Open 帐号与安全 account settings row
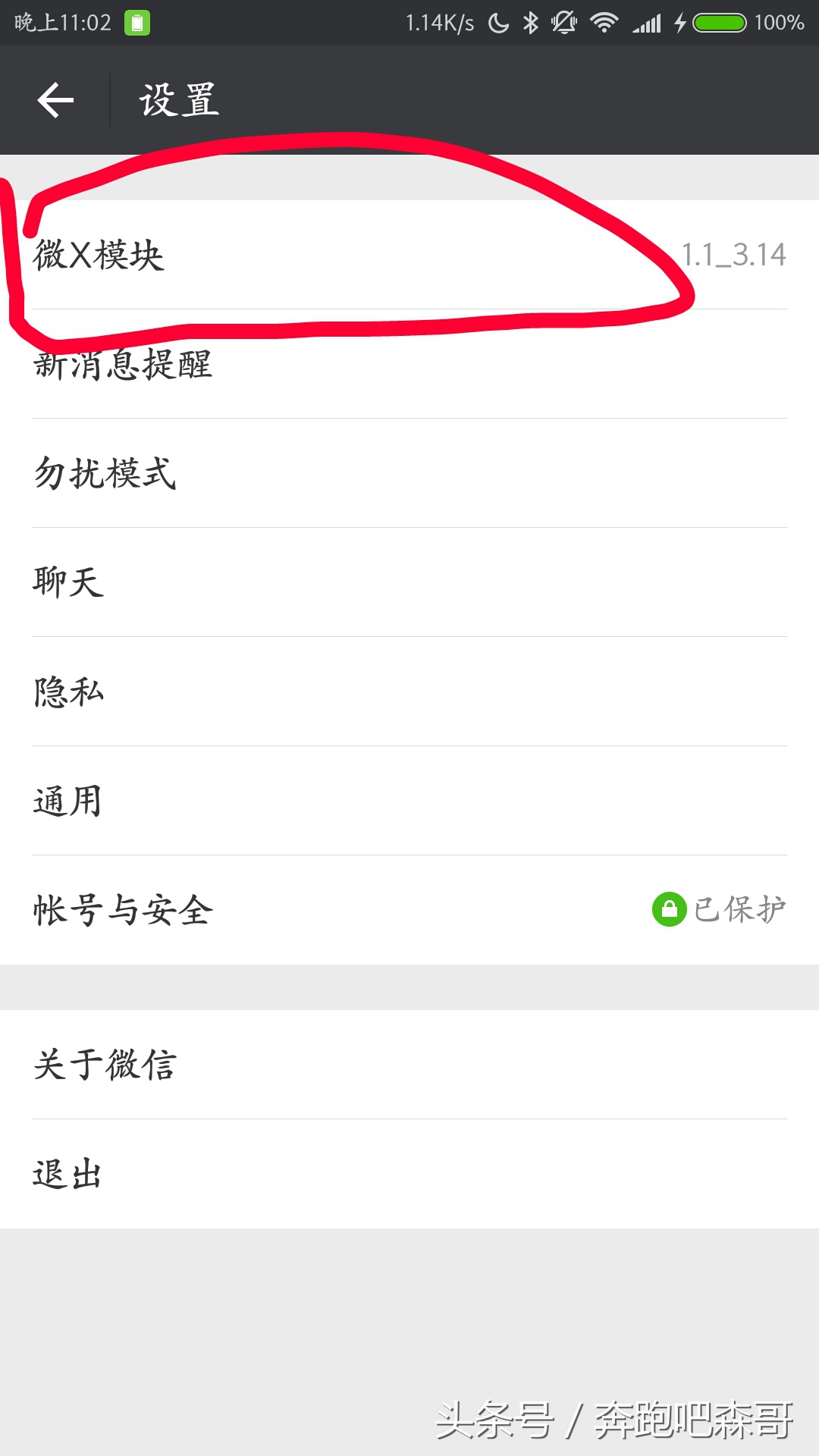The width and height of the screenshot is (819, 1456). click(x=124, y=908)
